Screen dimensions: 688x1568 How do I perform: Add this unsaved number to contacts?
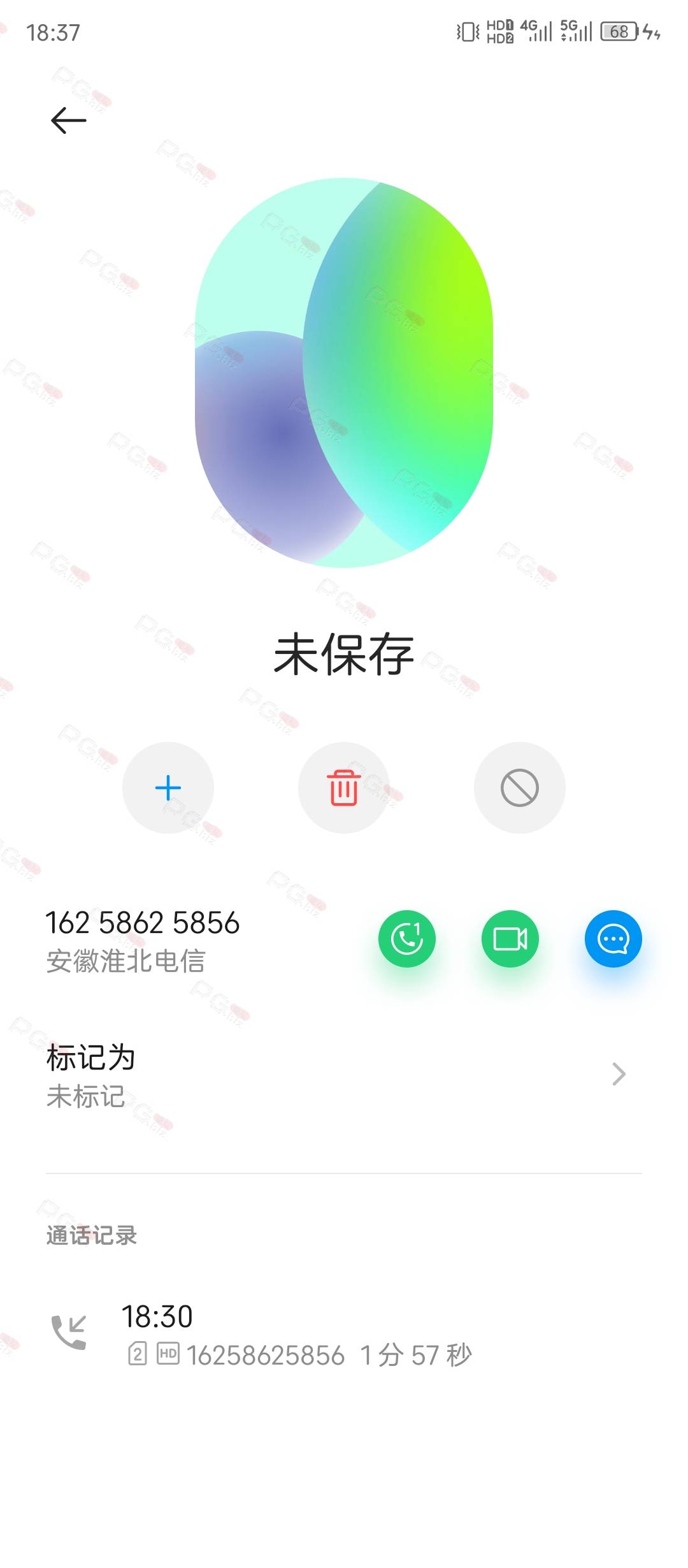point(168,788)
